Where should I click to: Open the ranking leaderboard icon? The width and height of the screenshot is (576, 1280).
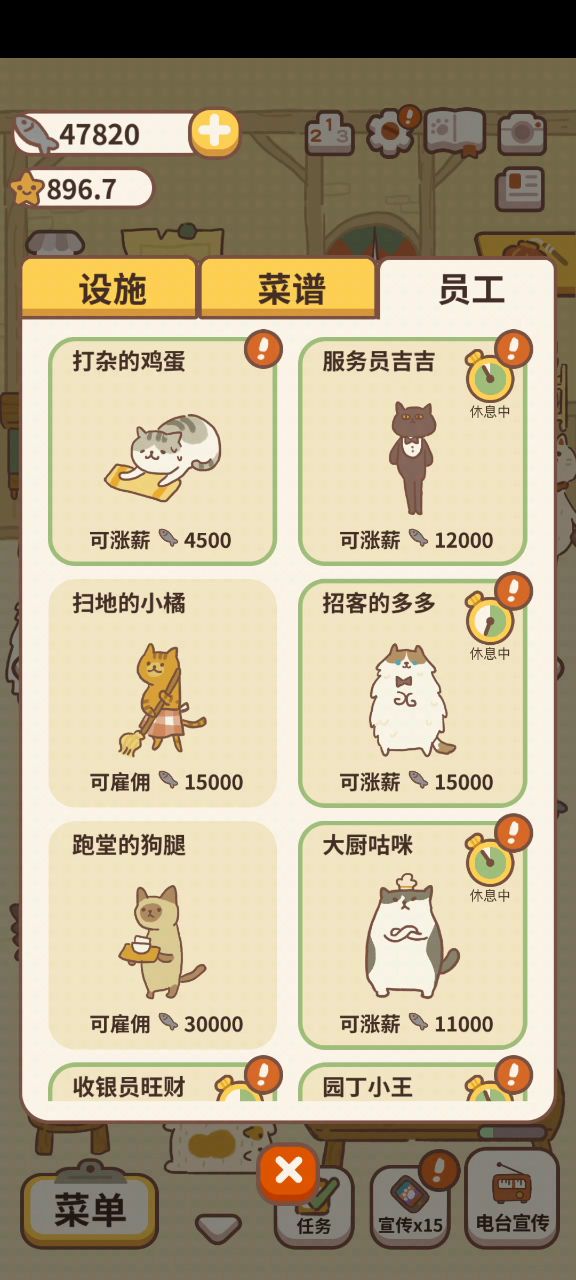pos(330,133)
